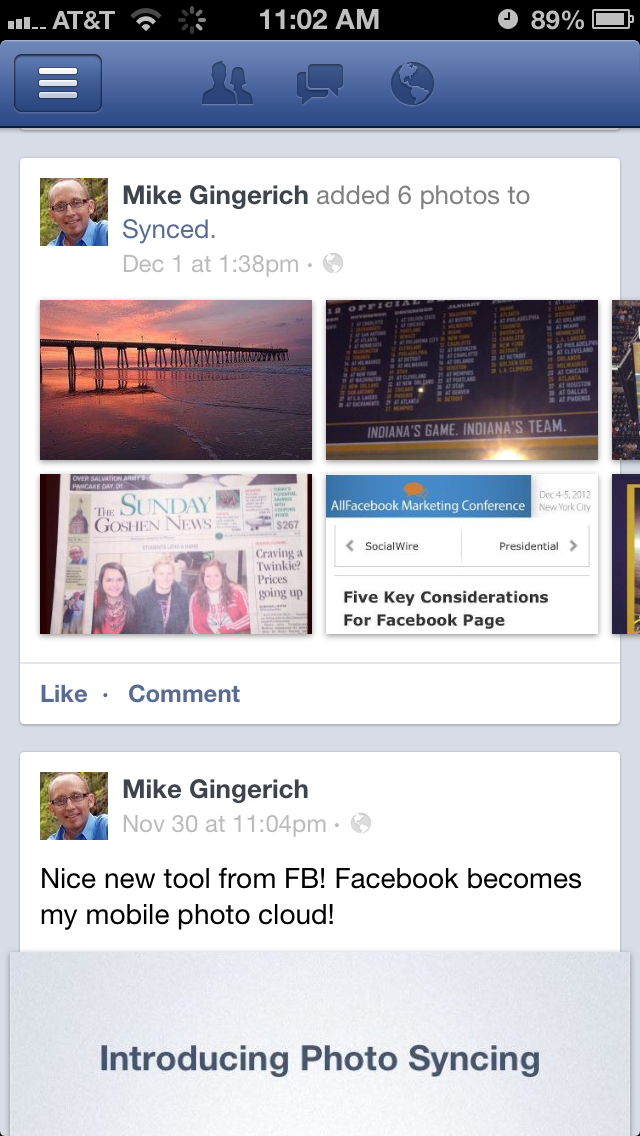The image size is (640, 1136).
Task: Open the notifications globe
Action: tap(412, 83)
